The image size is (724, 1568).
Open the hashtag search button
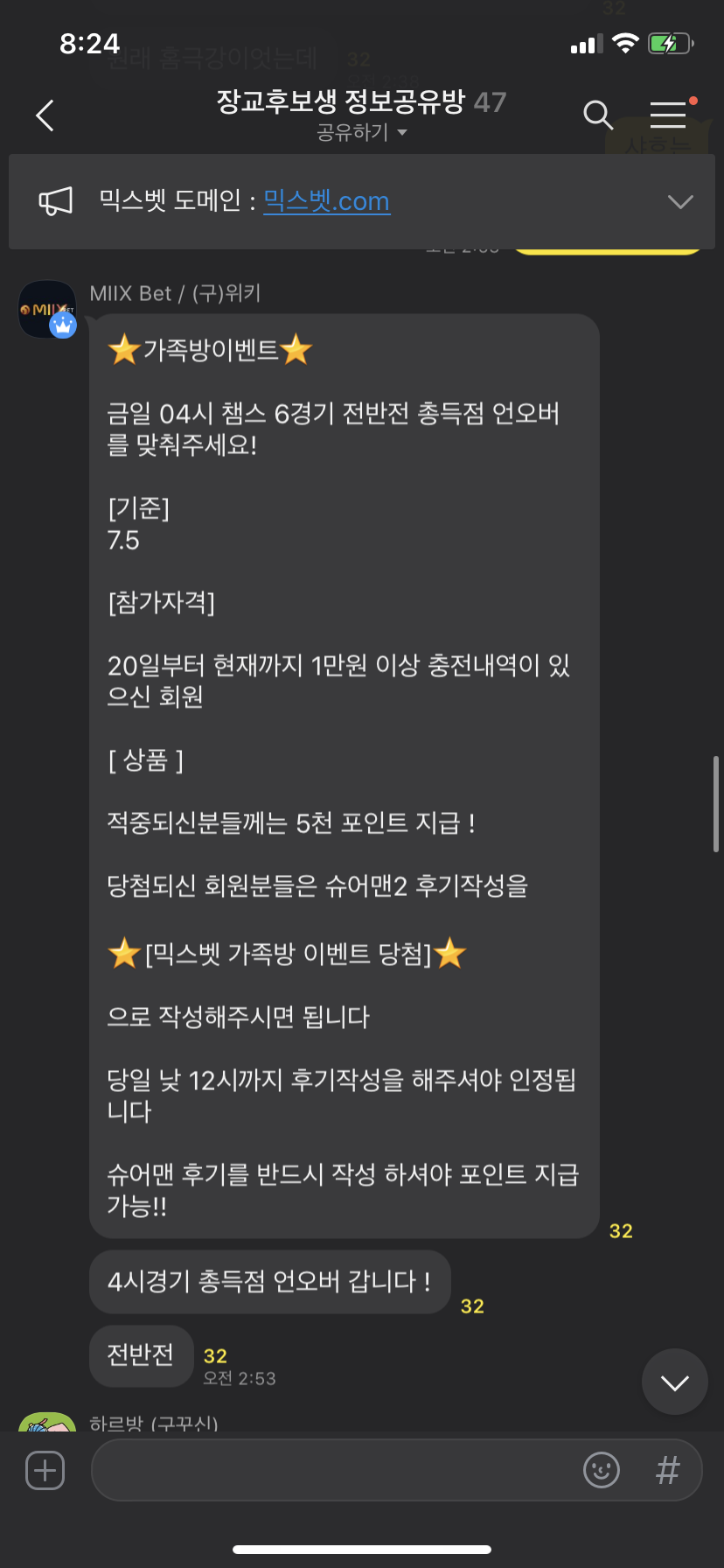(667, 1471)
